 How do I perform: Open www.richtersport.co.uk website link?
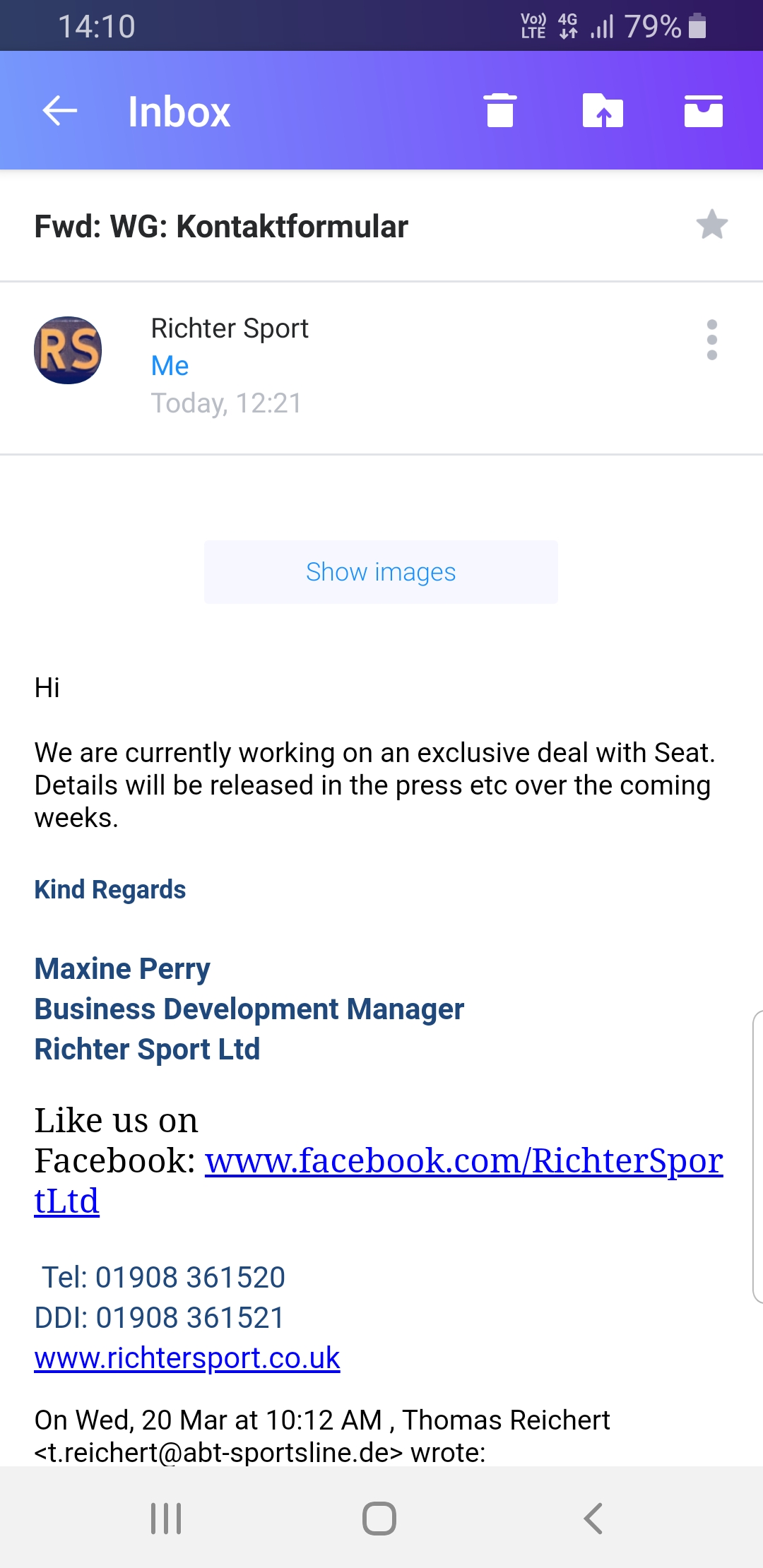coord(187,1358)
